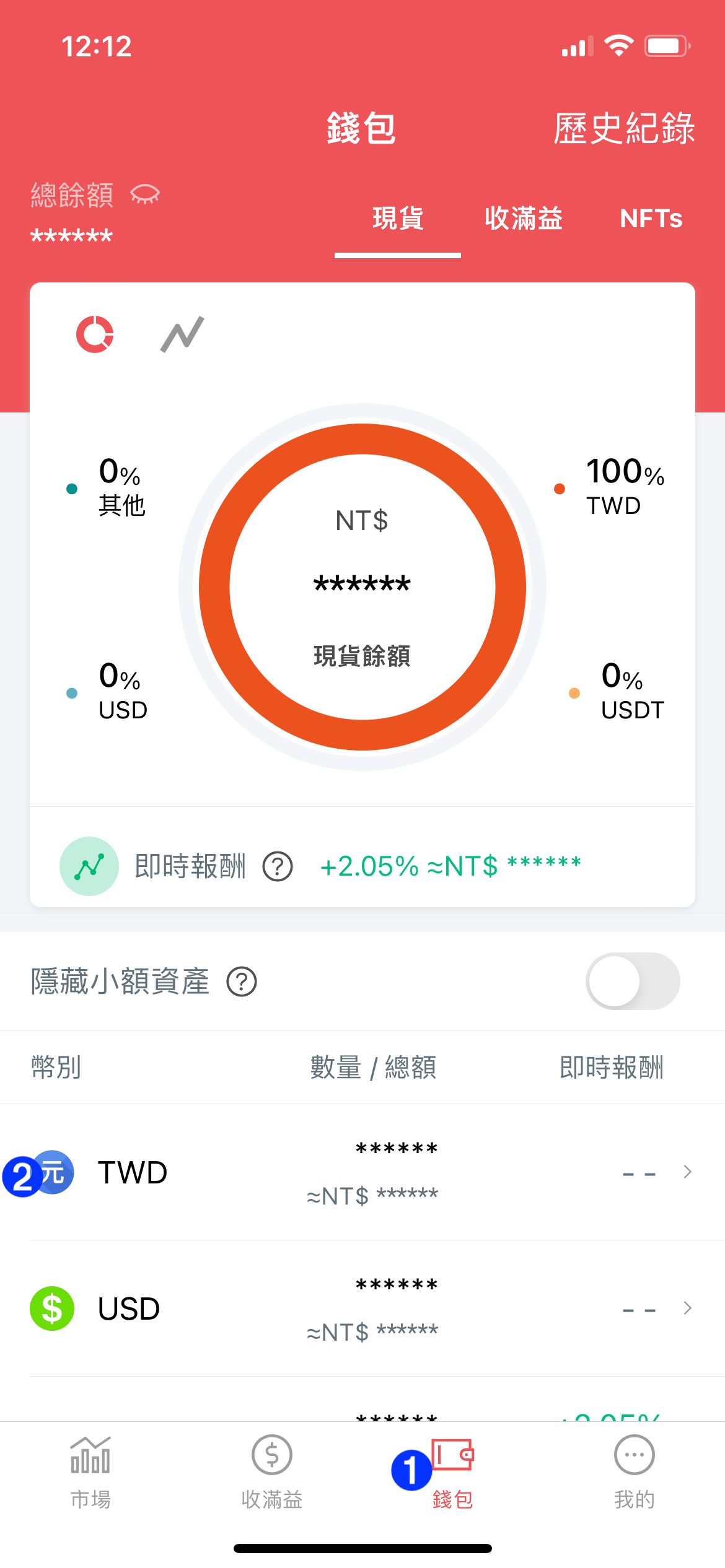Open help for 隱藏小額資產
Screen dimensions: 725x1568
pyautogui.click(x=242, y=982)
